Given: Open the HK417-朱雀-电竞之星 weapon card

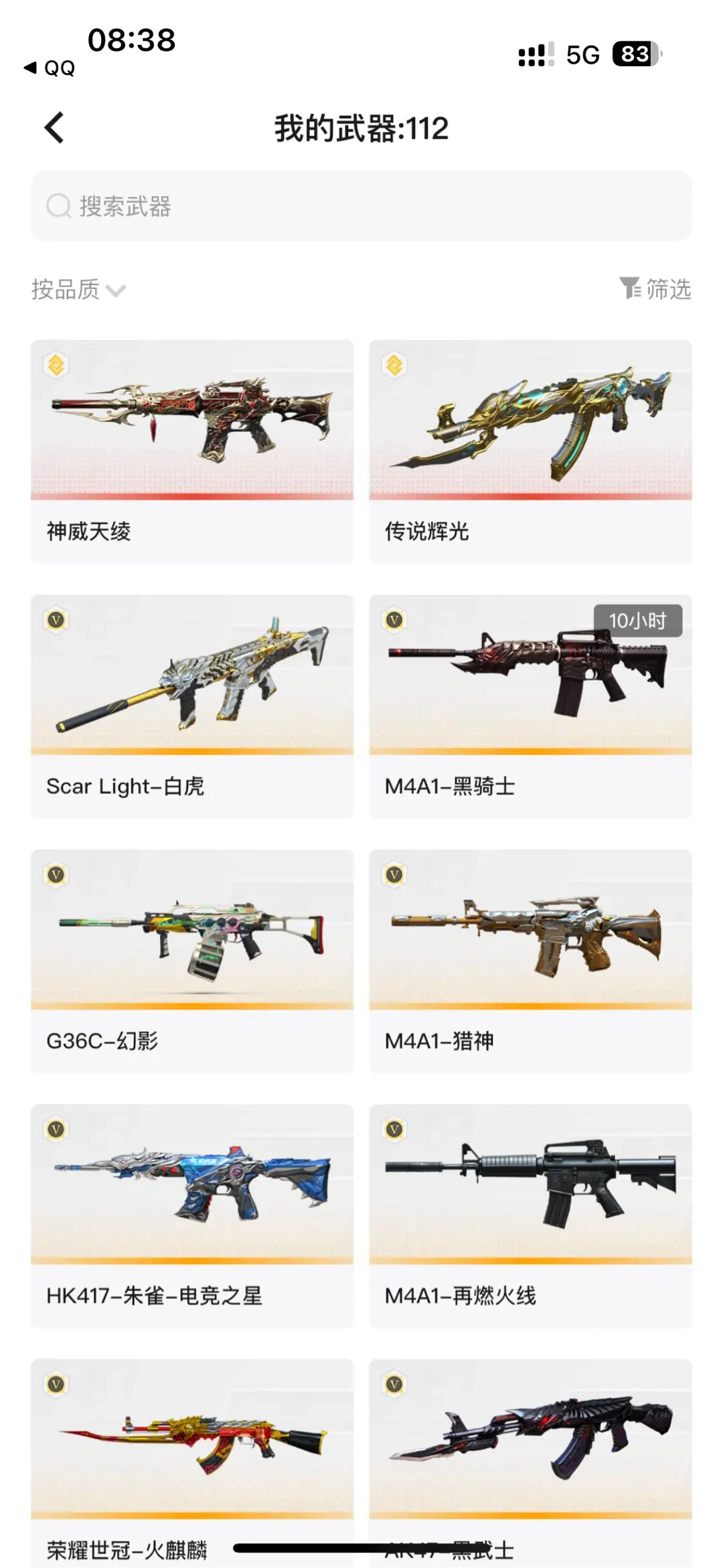Looking at the screenshot, I should 192,1216.
